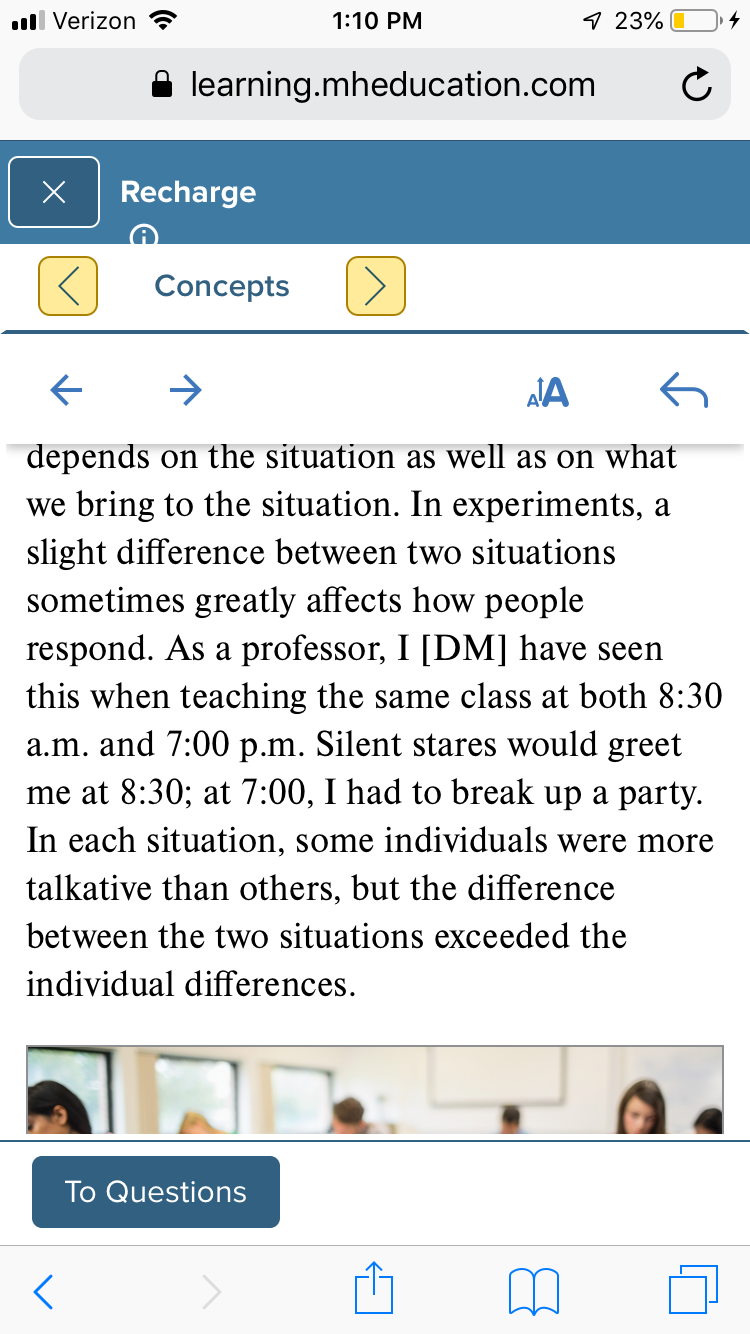
Task: Adjust text size with the AA icon
Action: [548, 392]
